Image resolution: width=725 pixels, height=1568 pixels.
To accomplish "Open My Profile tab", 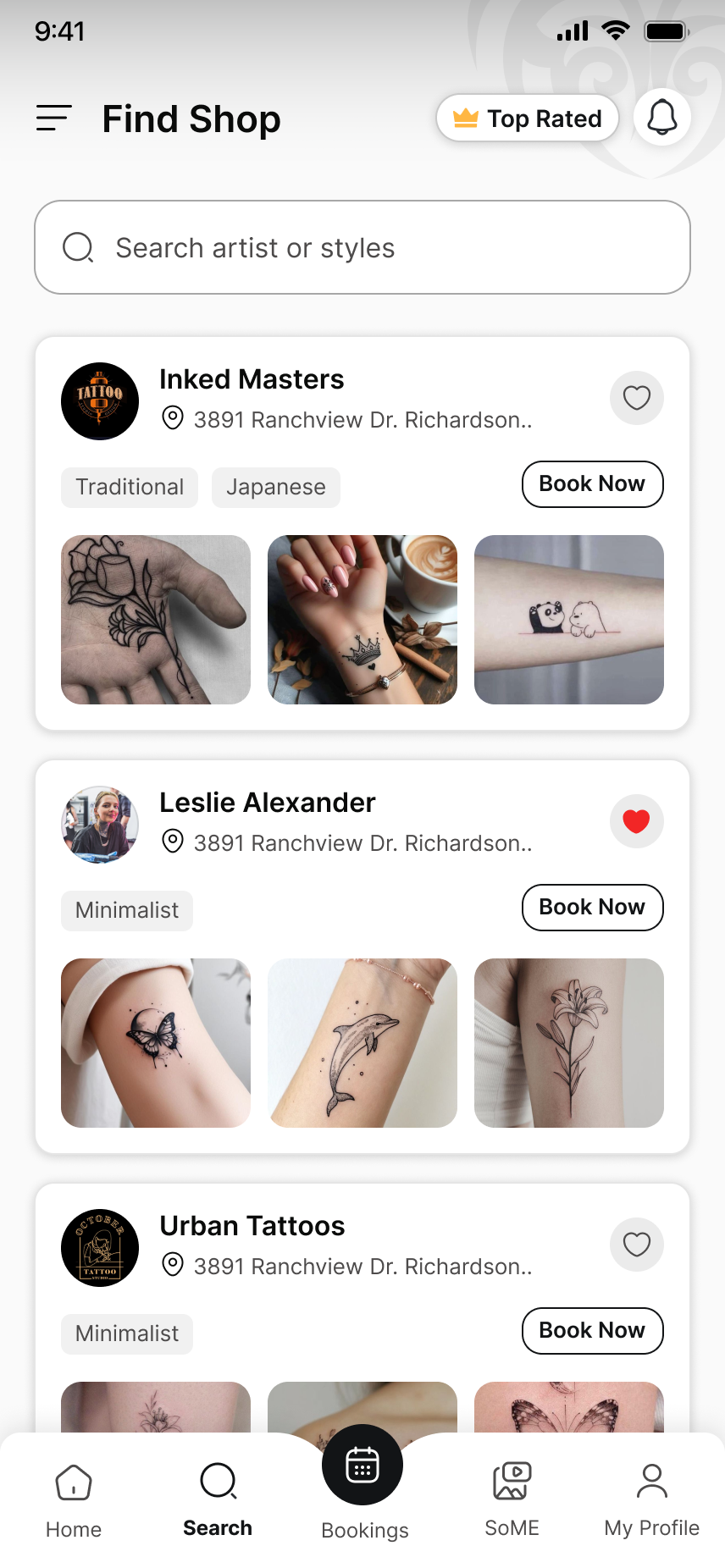I will pyautogui.click(x=651, y=1500).
